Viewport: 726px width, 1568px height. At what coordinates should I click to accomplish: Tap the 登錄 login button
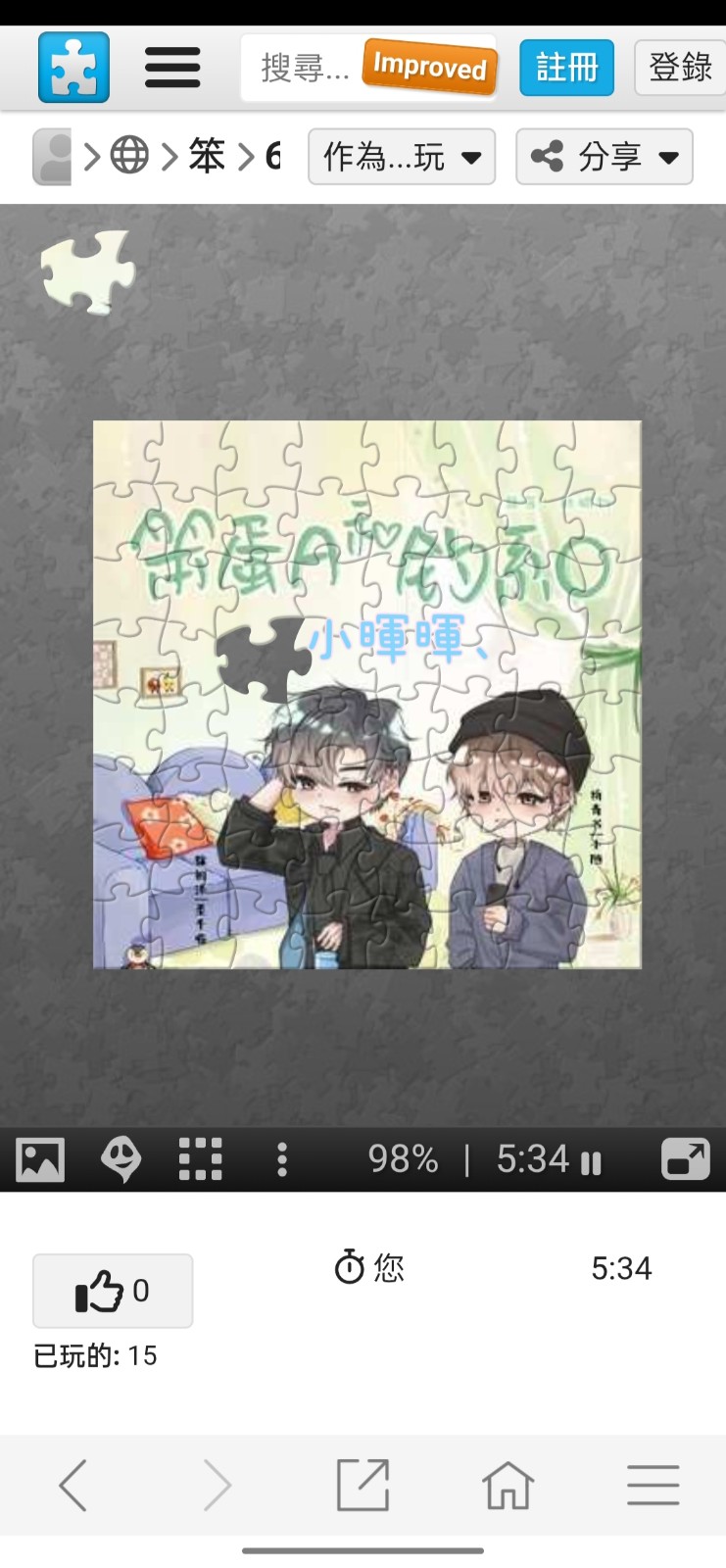click(x=681, y=68)
